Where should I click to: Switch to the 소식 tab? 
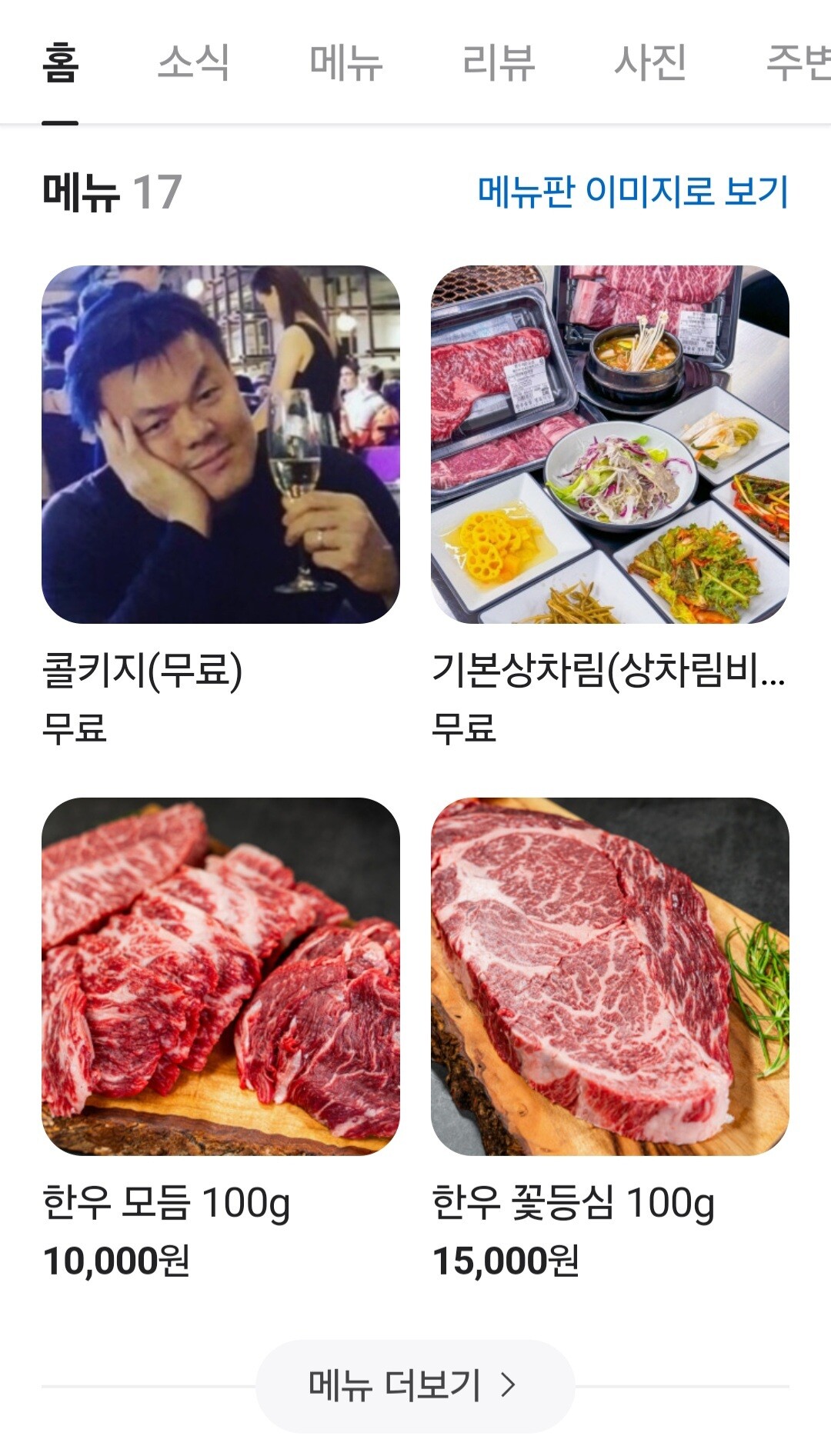click(193, 63)
